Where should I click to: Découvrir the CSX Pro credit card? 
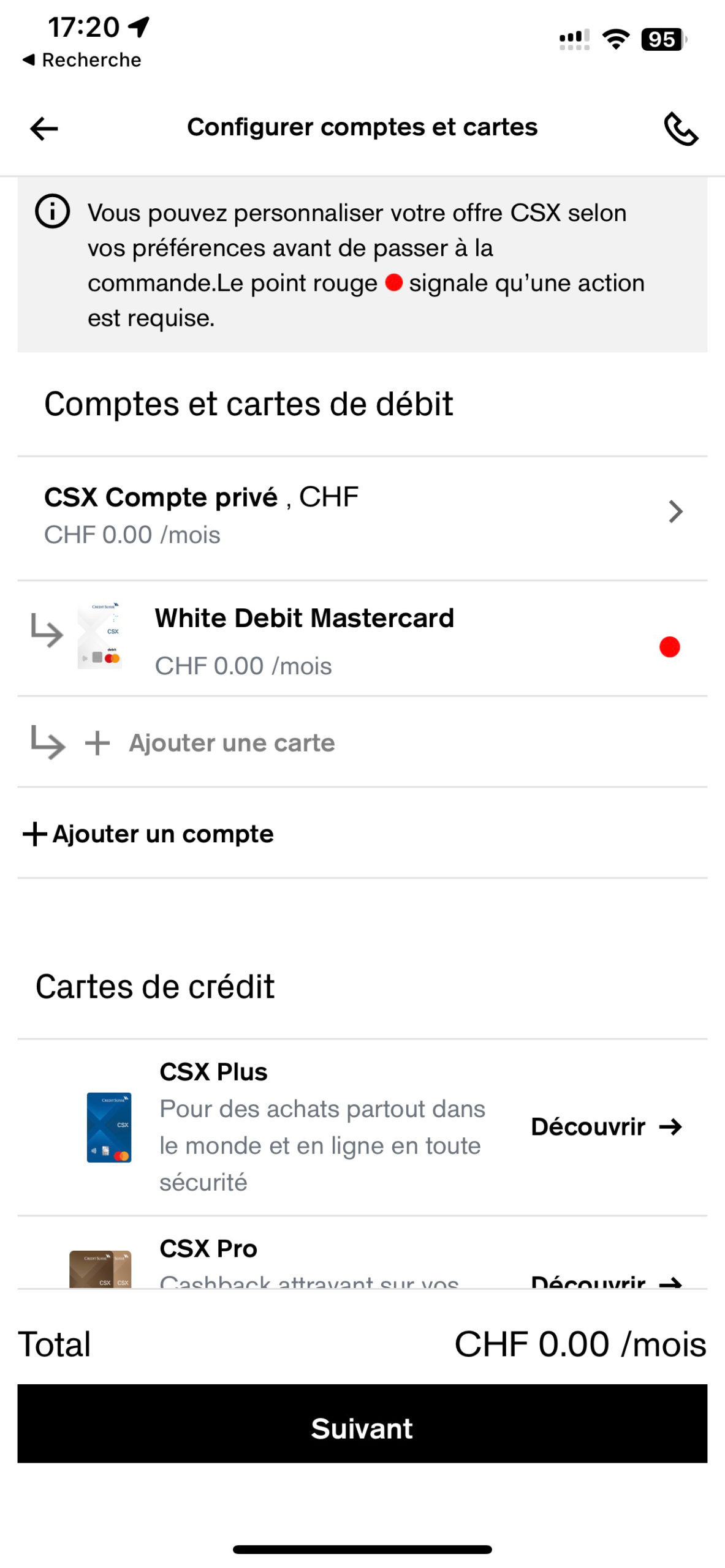606,1280
